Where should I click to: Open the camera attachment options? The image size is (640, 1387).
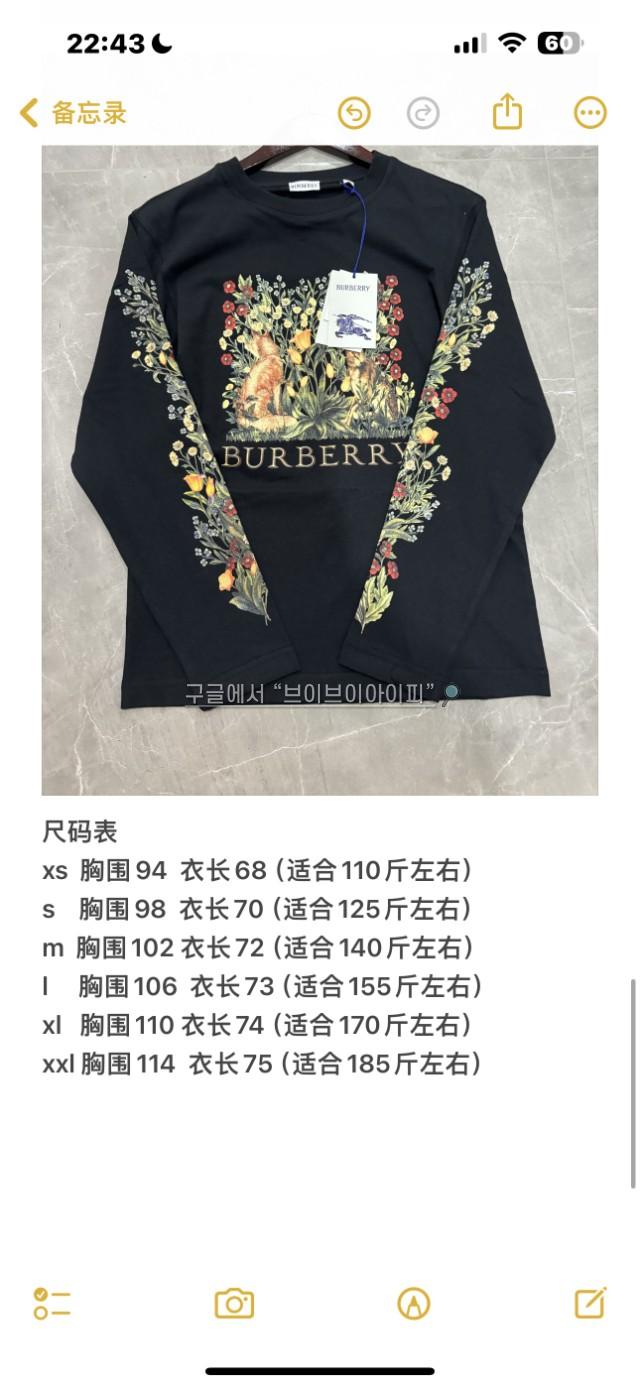coord(234,1303)
